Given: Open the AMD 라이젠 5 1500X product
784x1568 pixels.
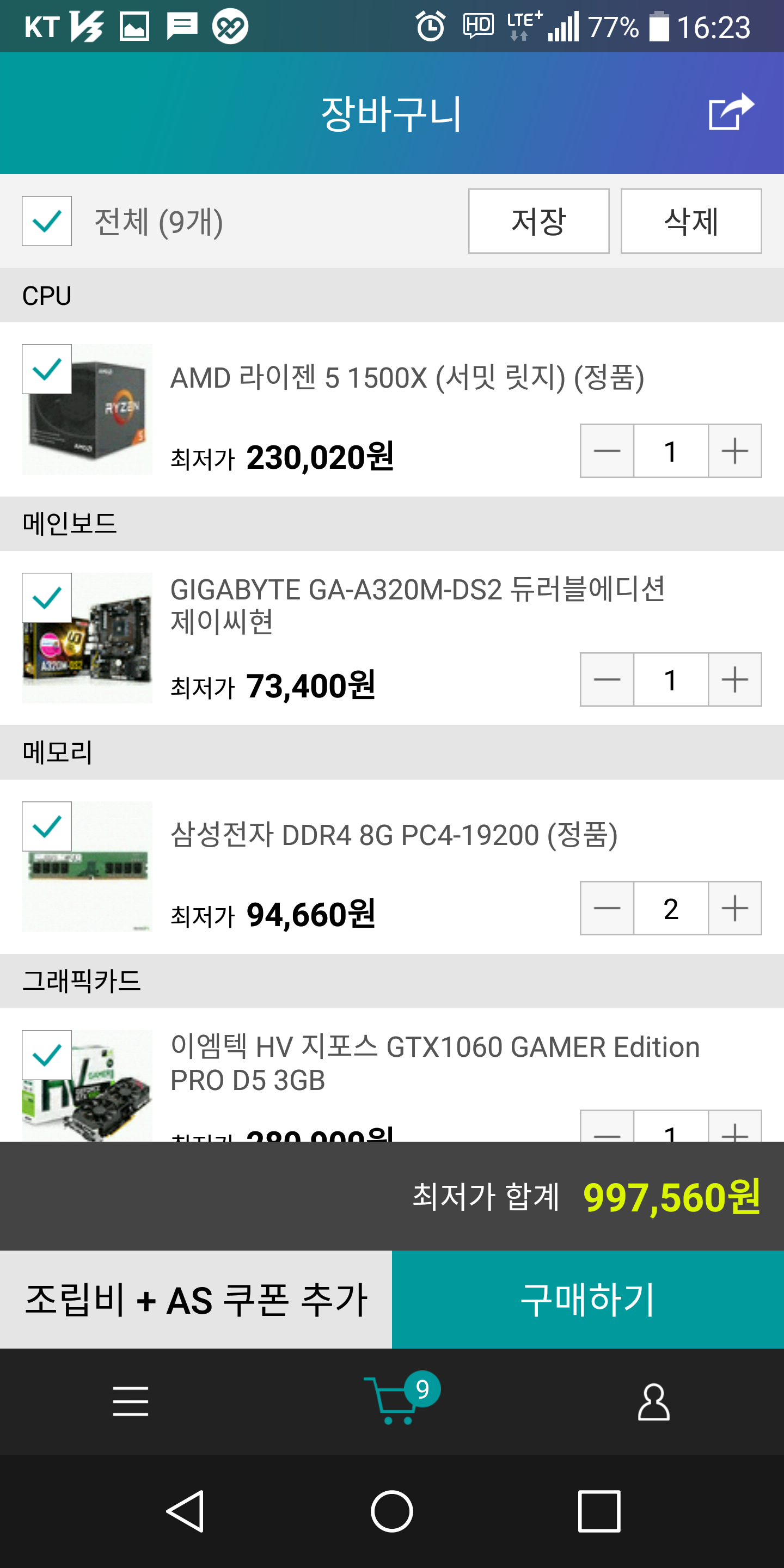Looking at the screenshot, I should pyautogui.click(x=407, y=378).
